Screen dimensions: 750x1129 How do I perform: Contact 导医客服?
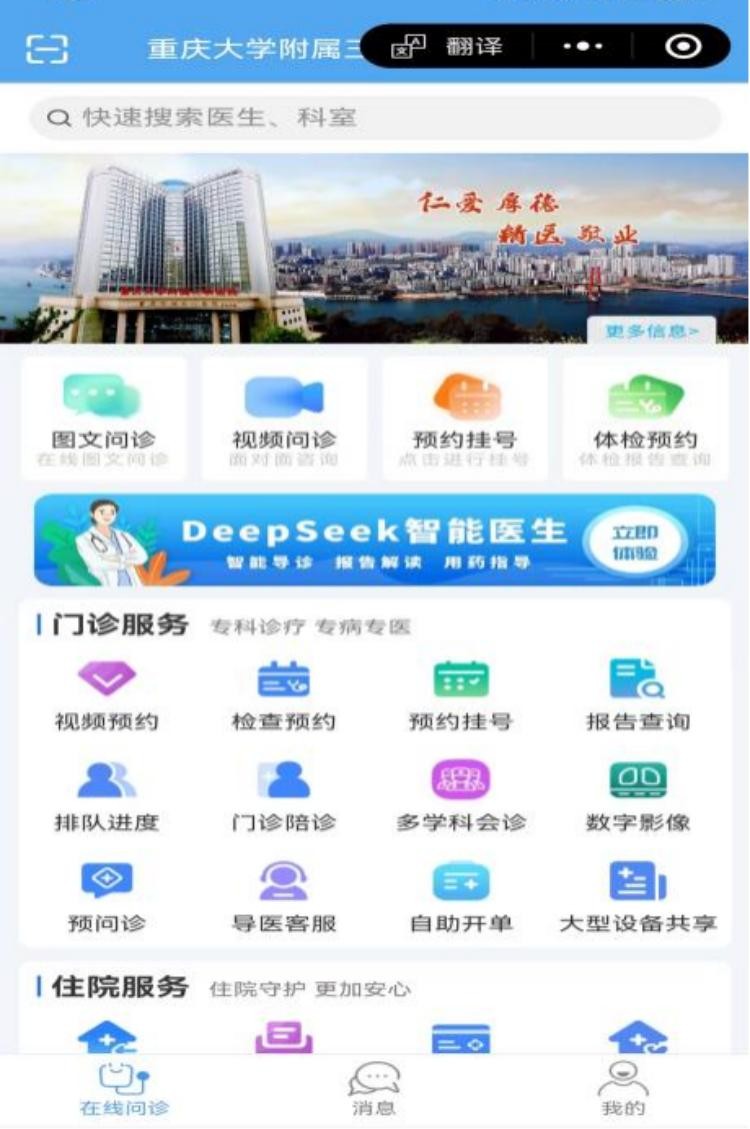click(x=284, y=897)
